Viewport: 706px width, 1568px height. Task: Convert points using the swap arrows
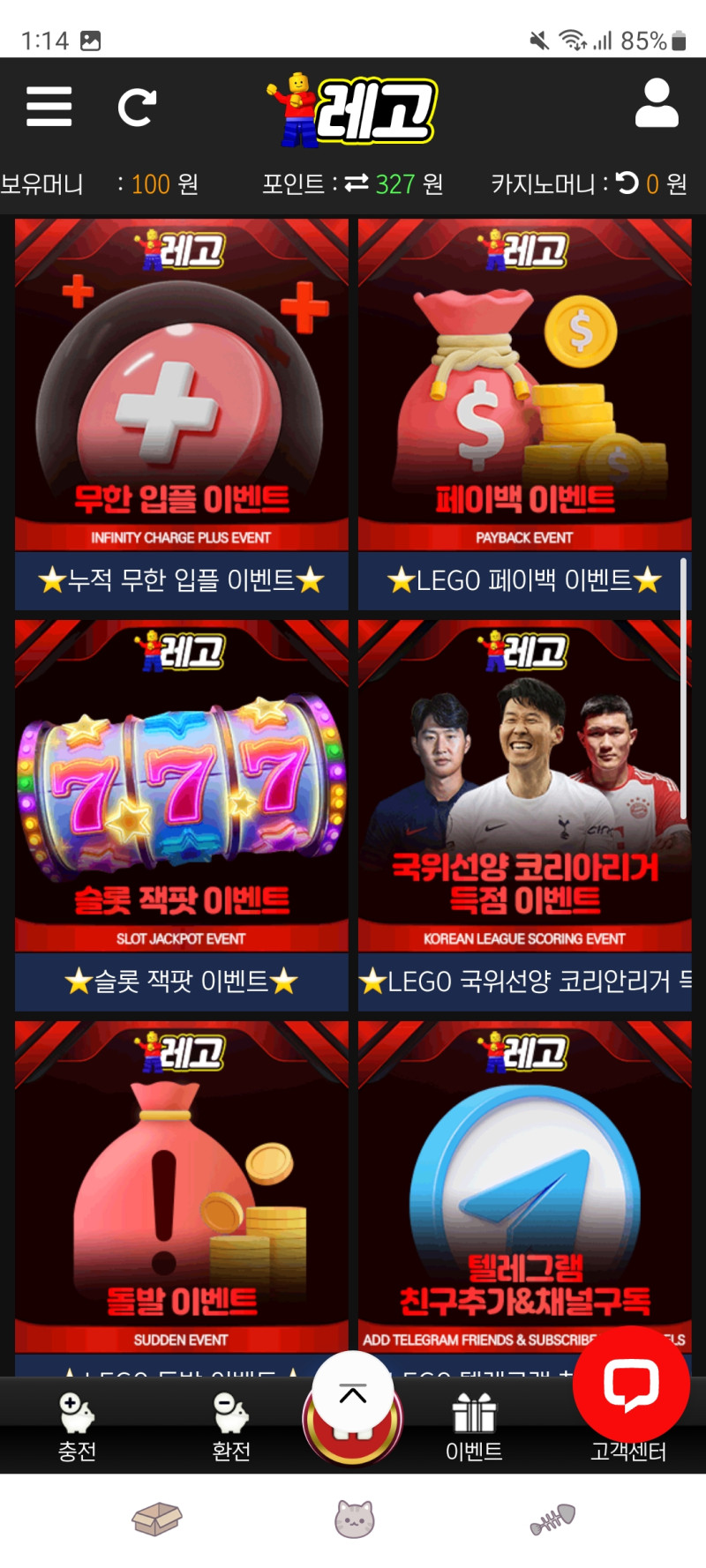tap(357, 183)
